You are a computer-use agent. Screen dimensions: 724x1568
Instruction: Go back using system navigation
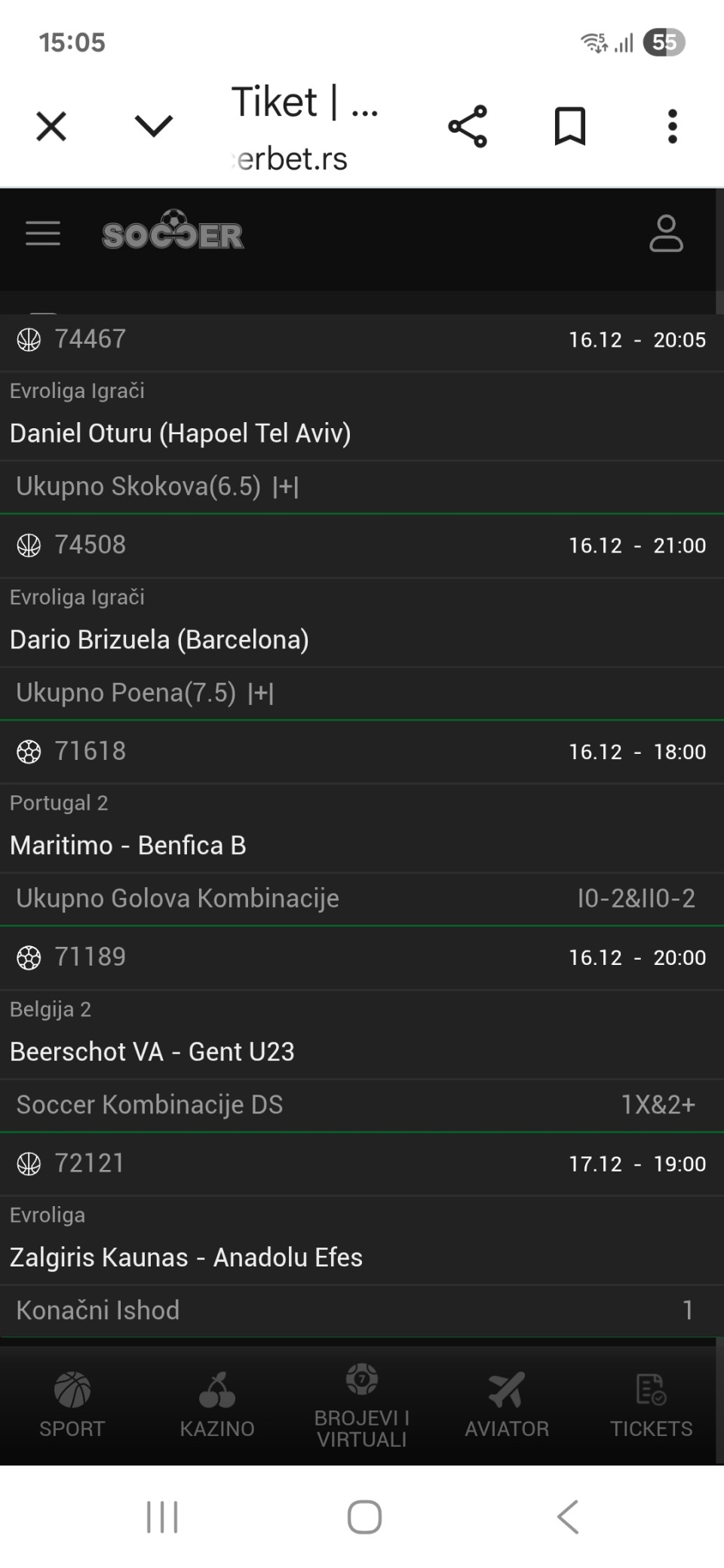[x=567, y=1517]
